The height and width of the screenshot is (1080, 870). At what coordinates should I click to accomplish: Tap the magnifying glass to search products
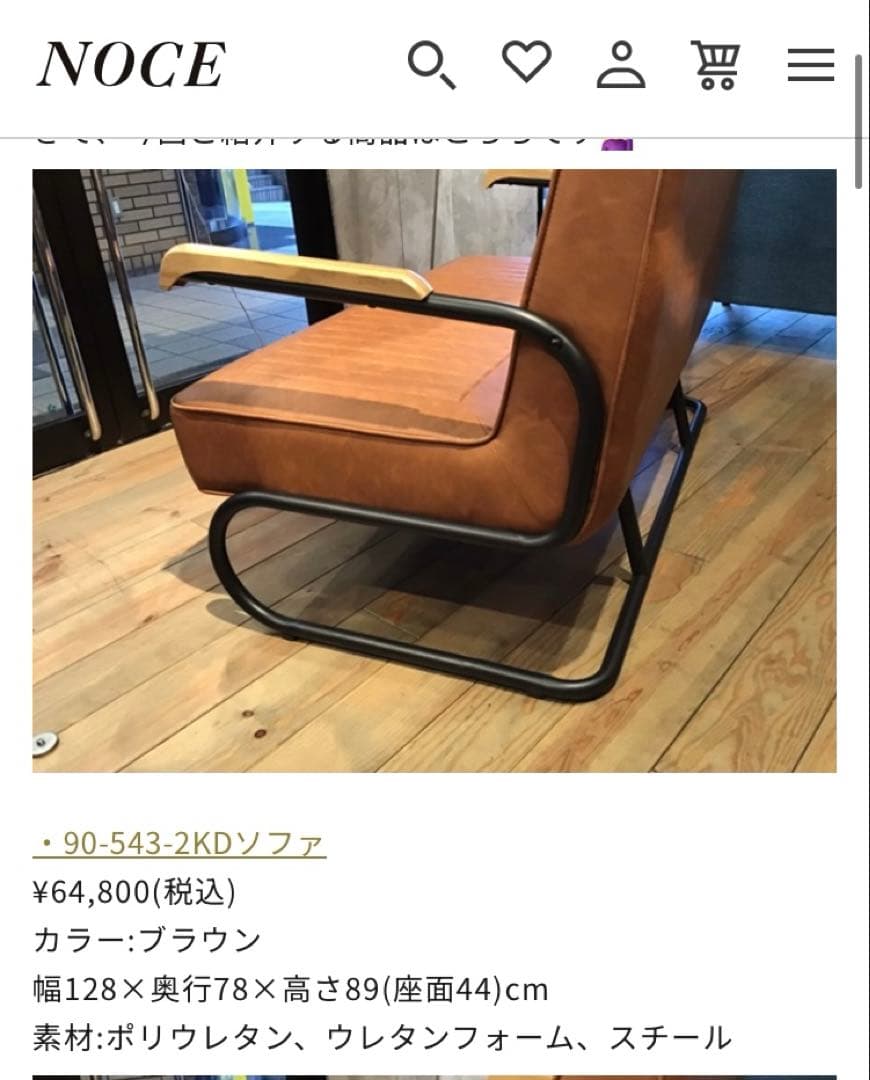pos(428,63)
